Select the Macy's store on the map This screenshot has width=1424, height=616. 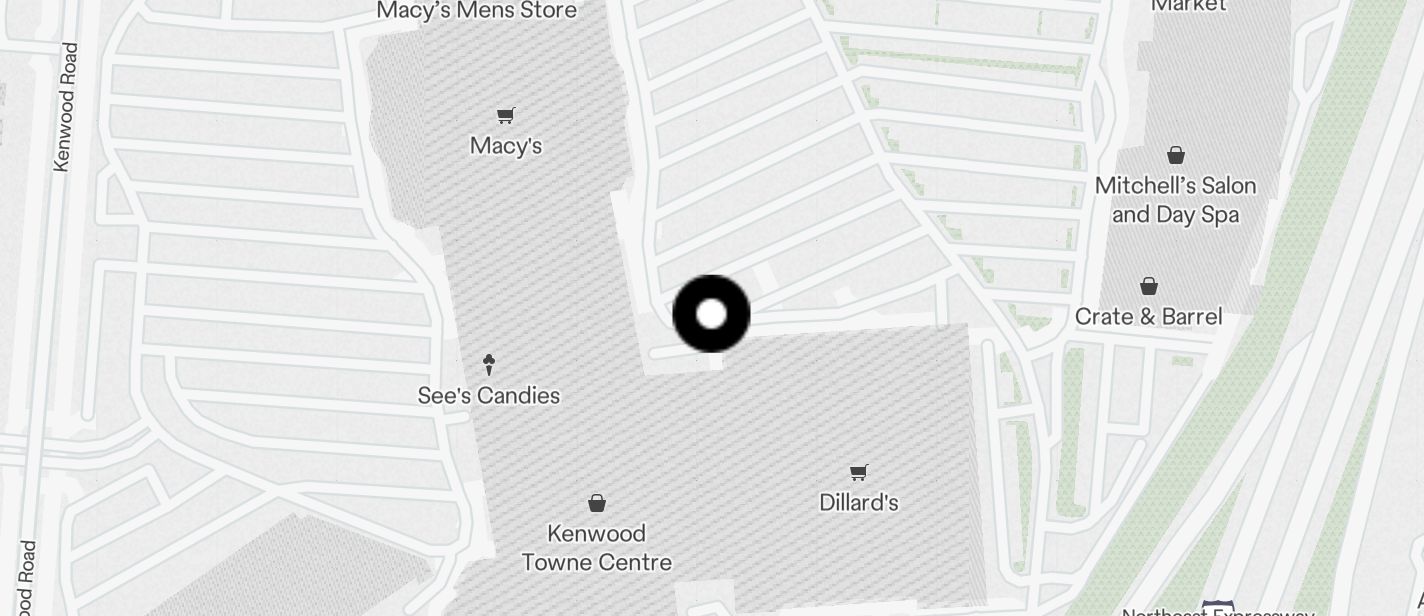[506, 117]
